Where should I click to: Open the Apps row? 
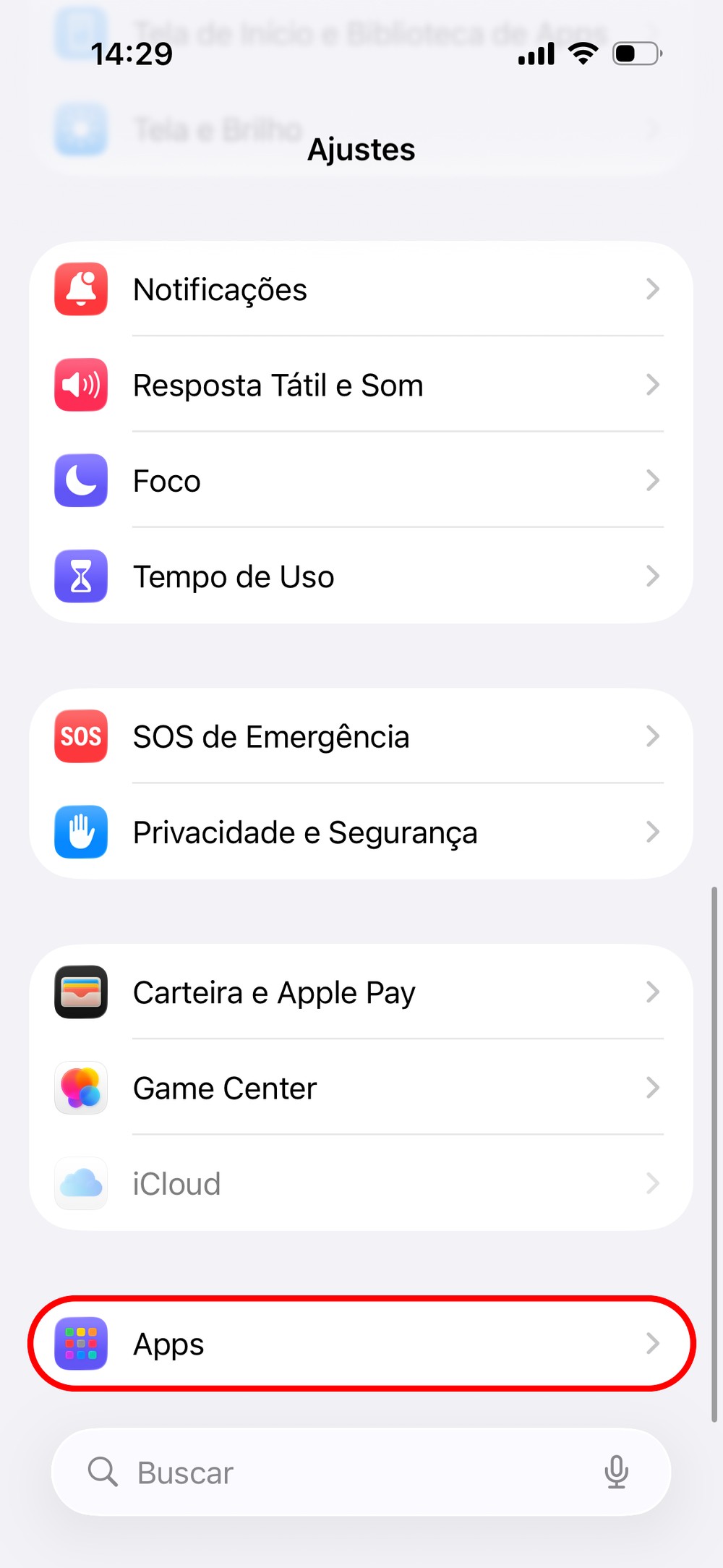[360, 1344]
